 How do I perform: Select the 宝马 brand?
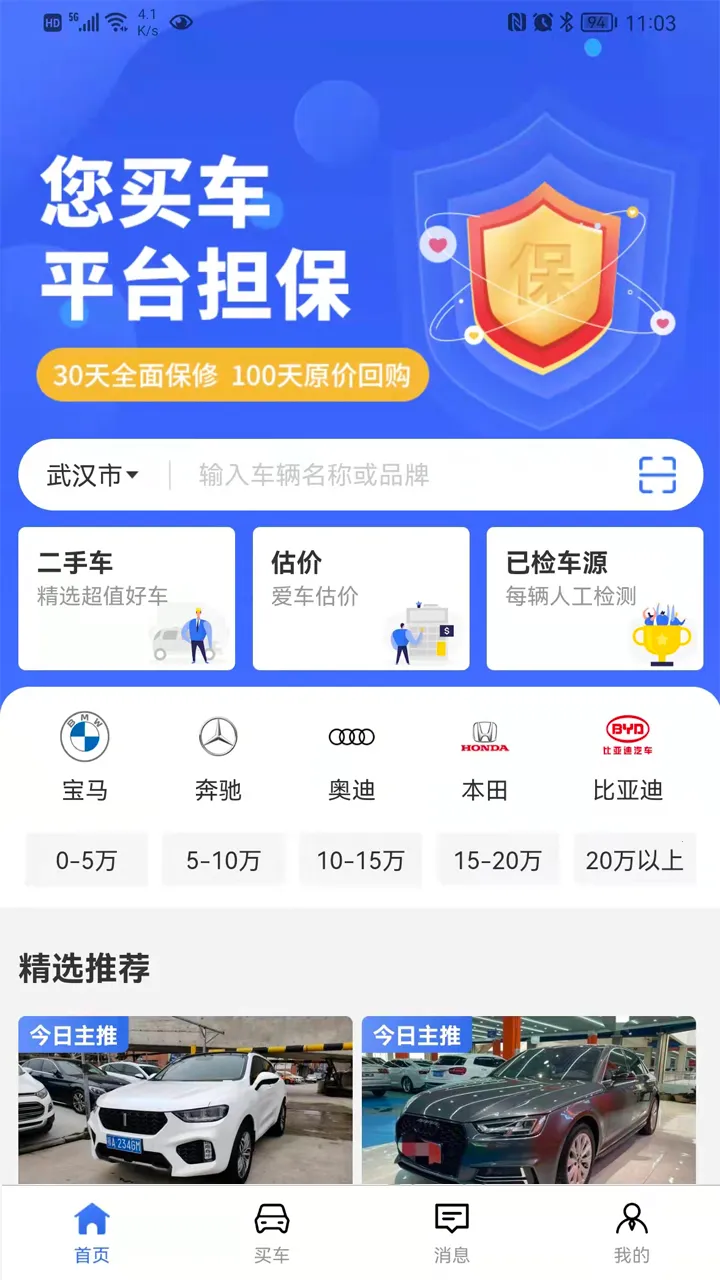click(x=85, y=757)
